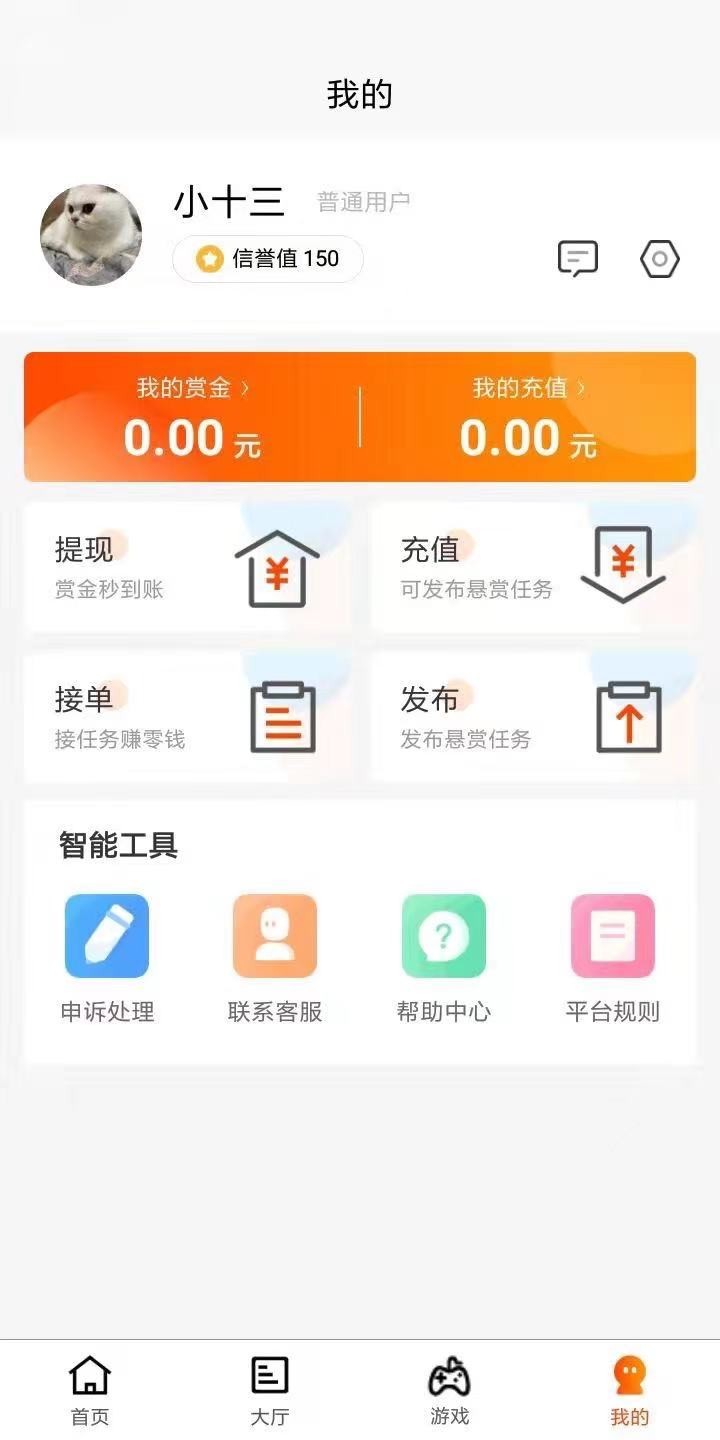Select the 我的 tab in bottom navigation
Viewport: 720px width, 1440px height.
(629, 1390)
